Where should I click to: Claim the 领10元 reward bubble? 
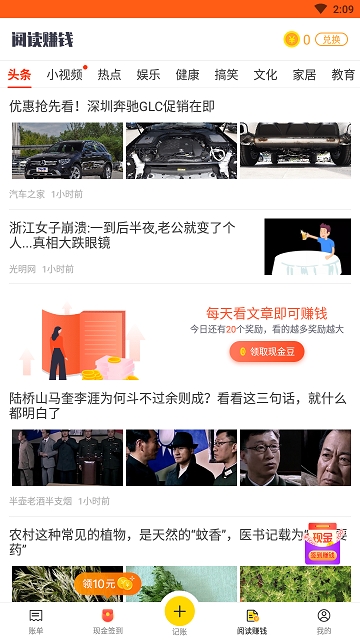coord(108,584)
